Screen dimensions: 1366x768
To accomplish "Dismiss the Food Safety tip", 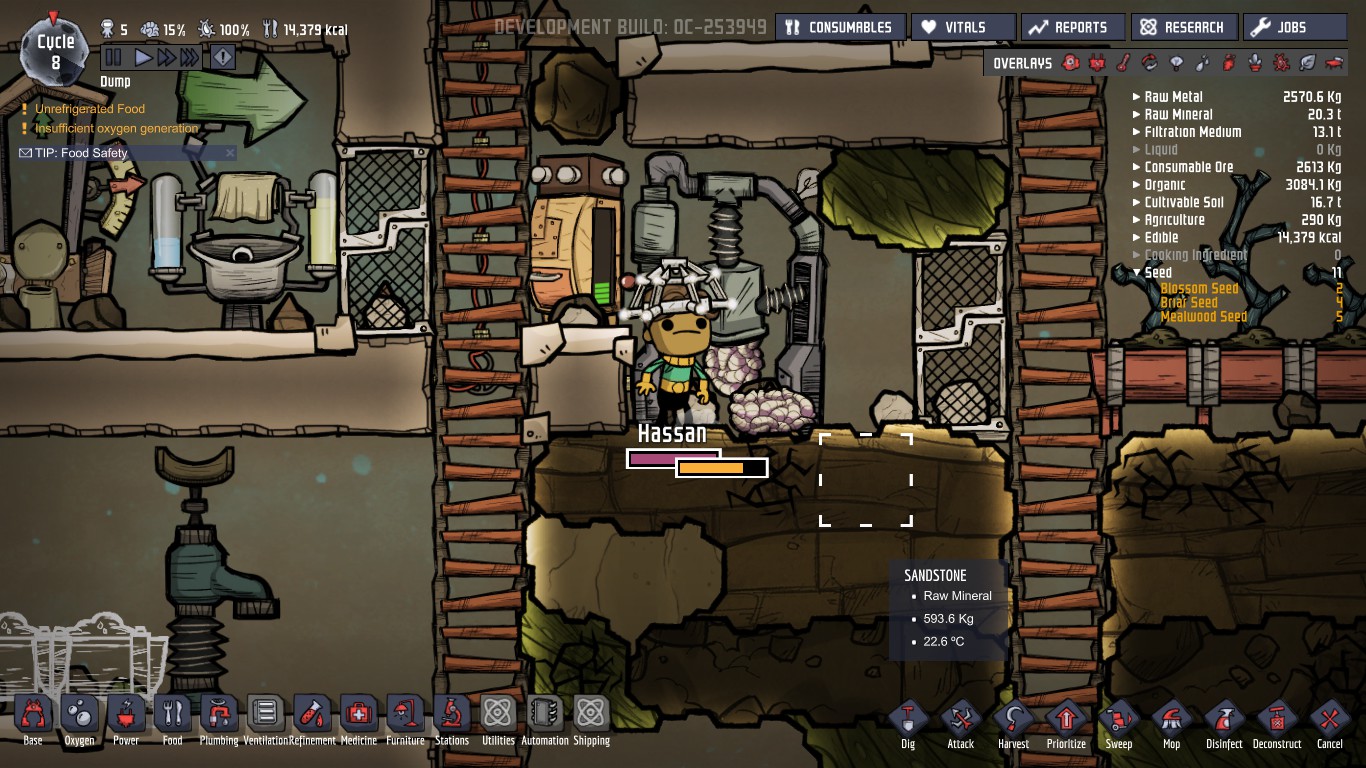I will click(230, 153).
